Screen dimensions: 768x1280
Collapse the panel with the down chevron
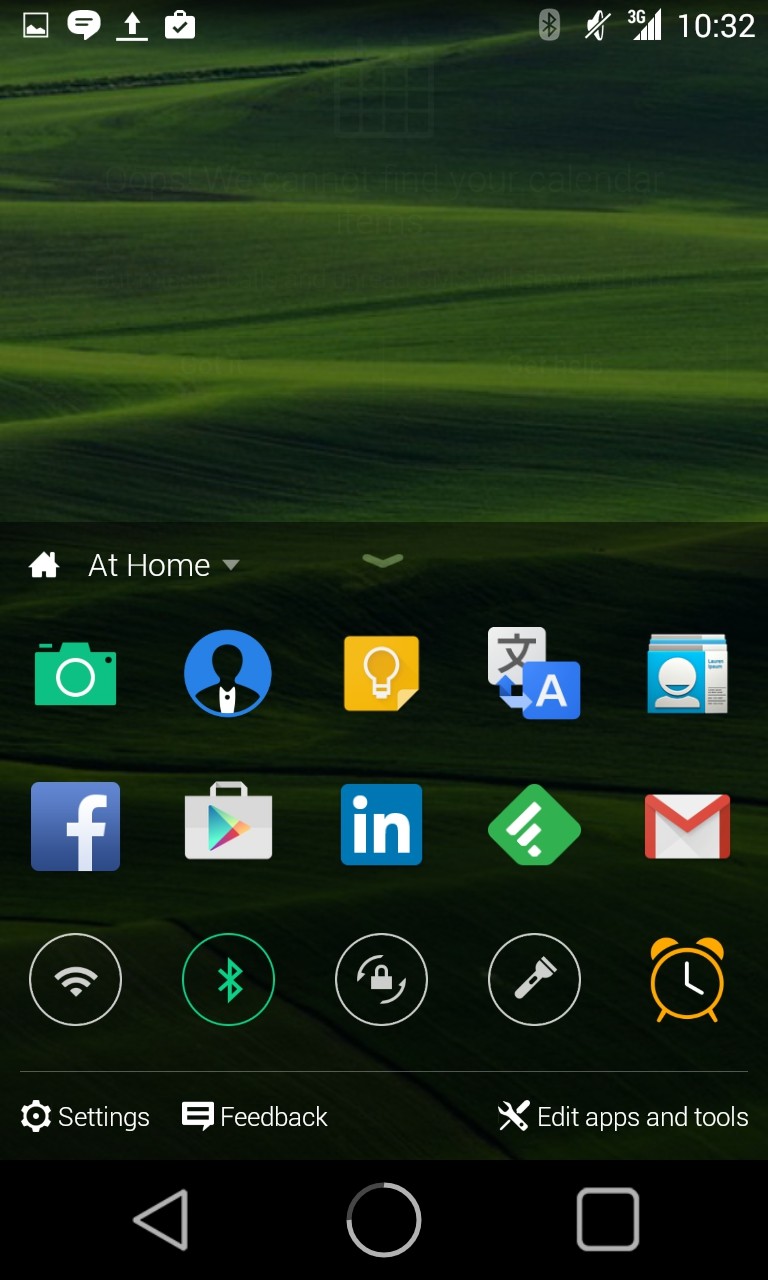383,561
